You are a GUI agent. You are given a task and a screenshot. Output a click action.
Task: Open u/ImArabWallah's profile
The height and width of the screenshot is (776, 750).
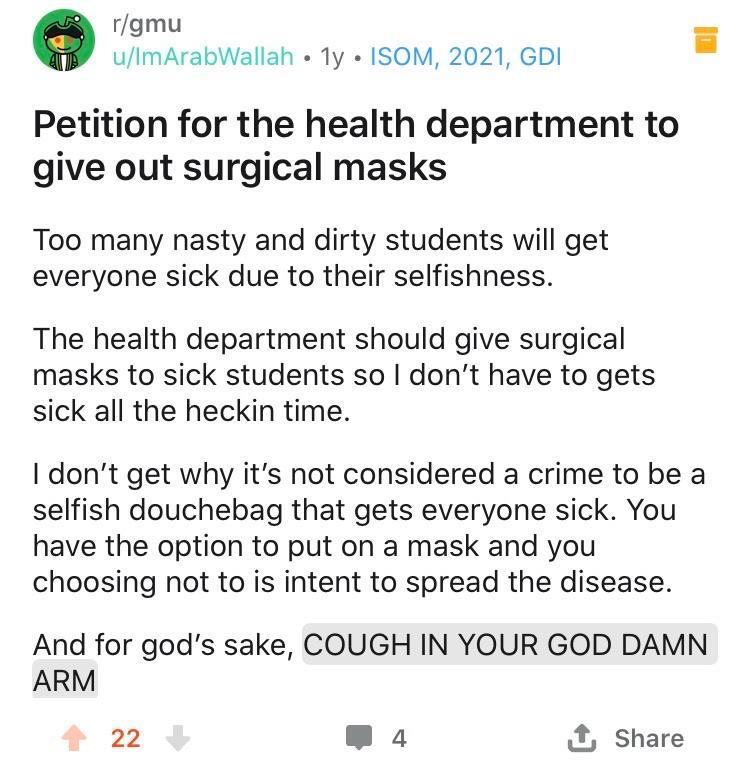(x=203, y=57)
